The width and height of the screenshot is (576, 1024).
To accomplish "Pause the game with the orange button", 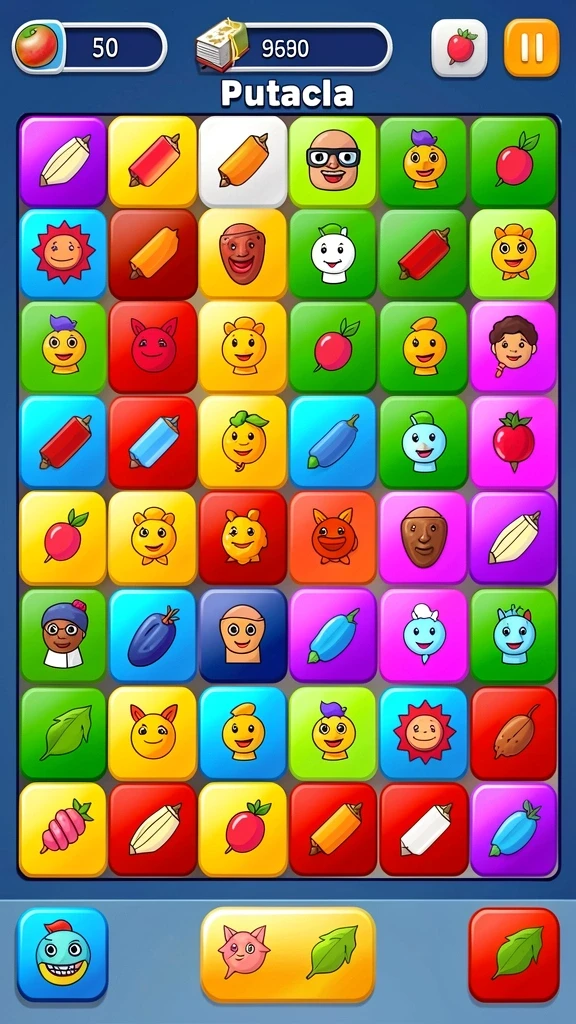I will tap(532, 48).
